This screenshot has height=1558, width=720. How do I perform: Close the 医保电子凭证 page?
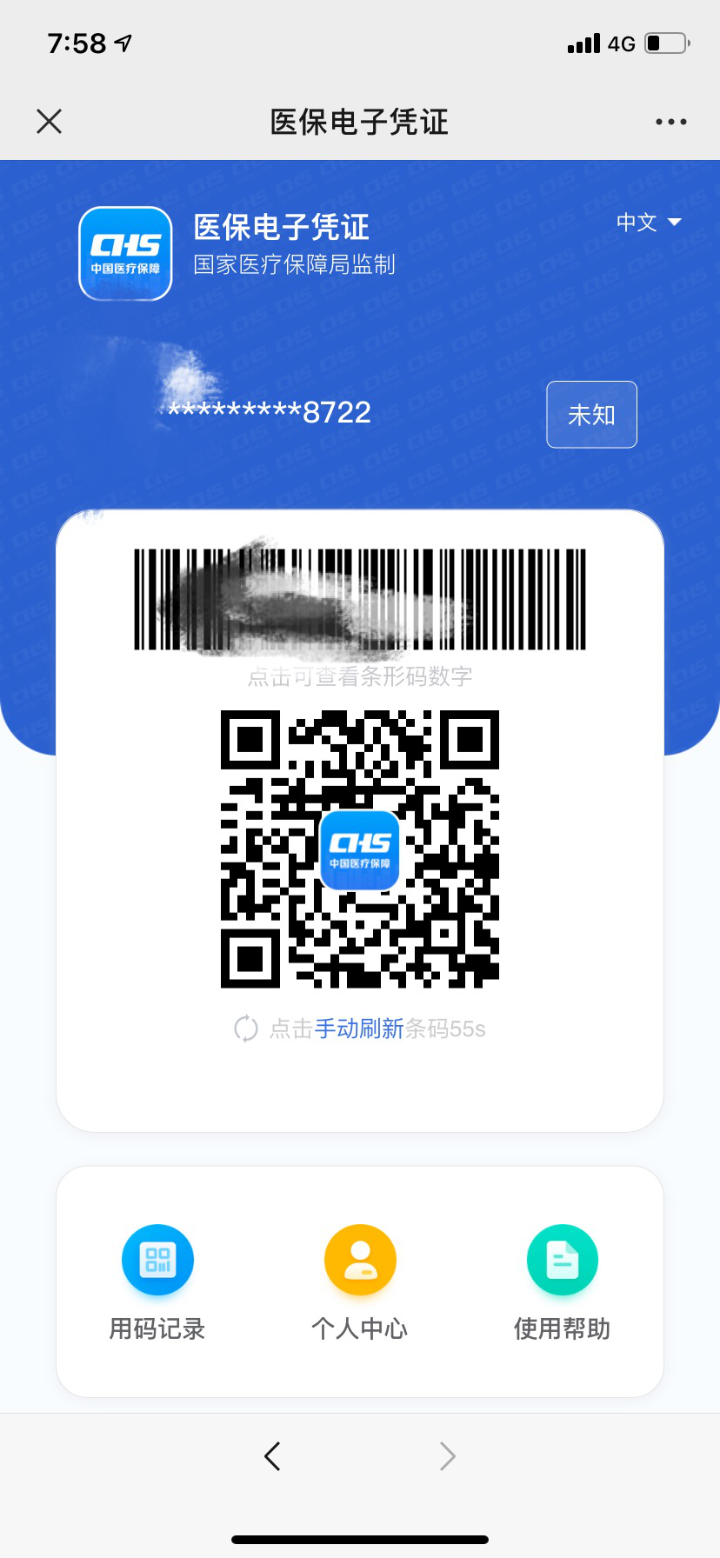(49, 122)
